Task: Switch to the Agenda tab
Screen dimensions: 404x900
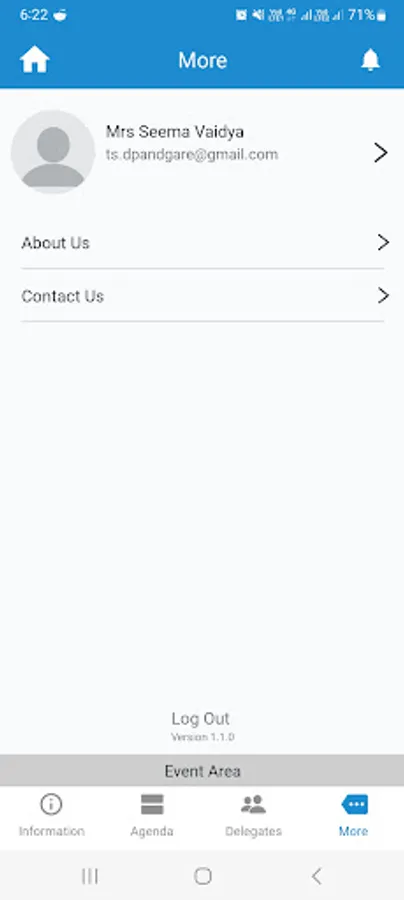Action: pos(152,816)
